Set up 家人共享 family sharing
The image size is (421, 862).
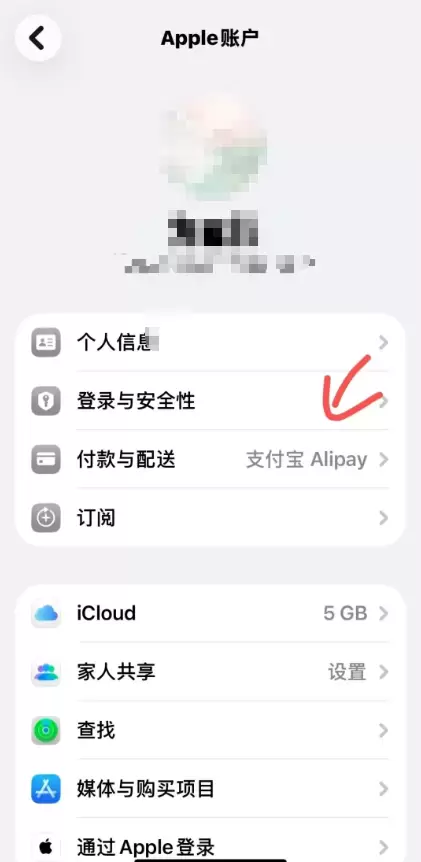click(210, 672)
